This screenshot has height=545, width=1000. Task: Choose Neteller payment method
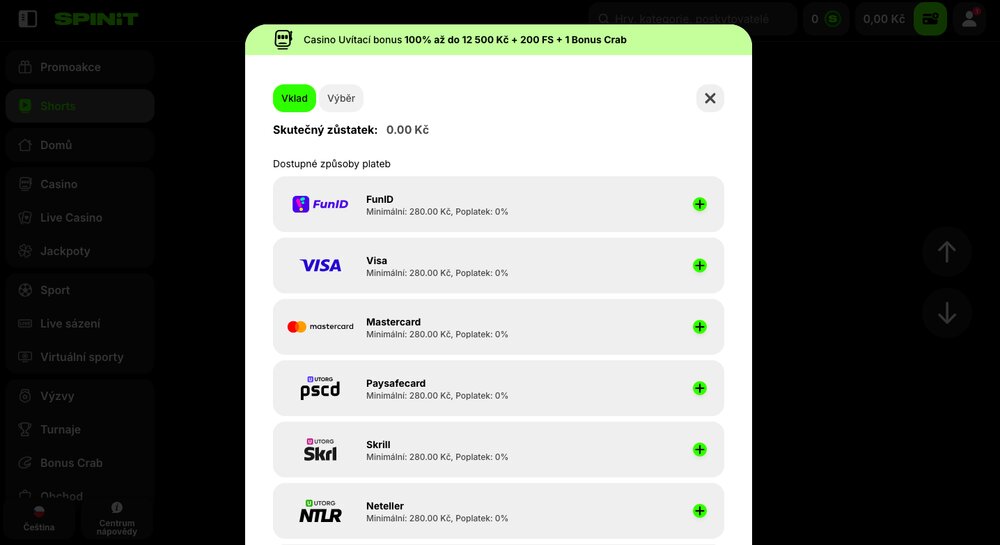click(498, 511)
